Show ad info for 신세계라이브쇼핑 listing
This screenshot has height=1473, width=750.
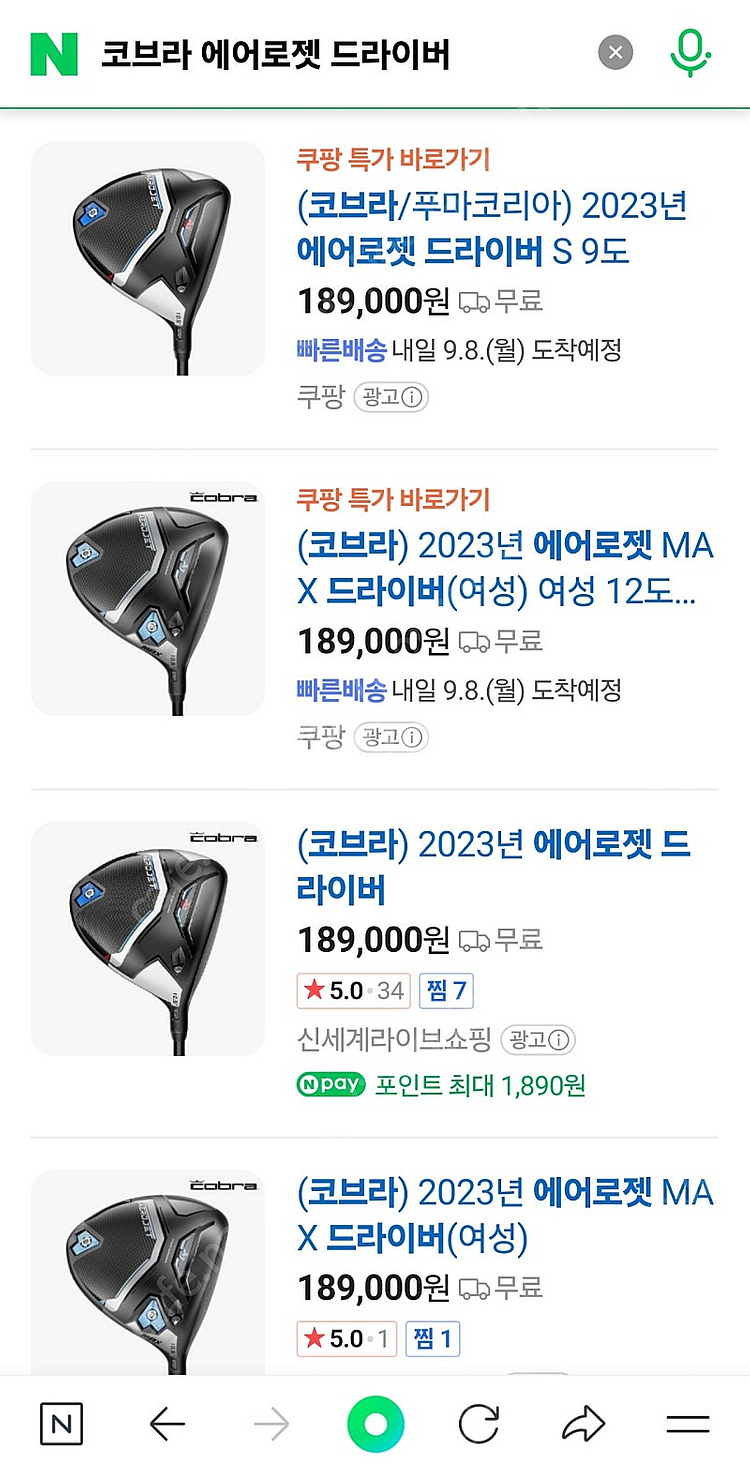pyautogui.click(x=538, y=1040)
